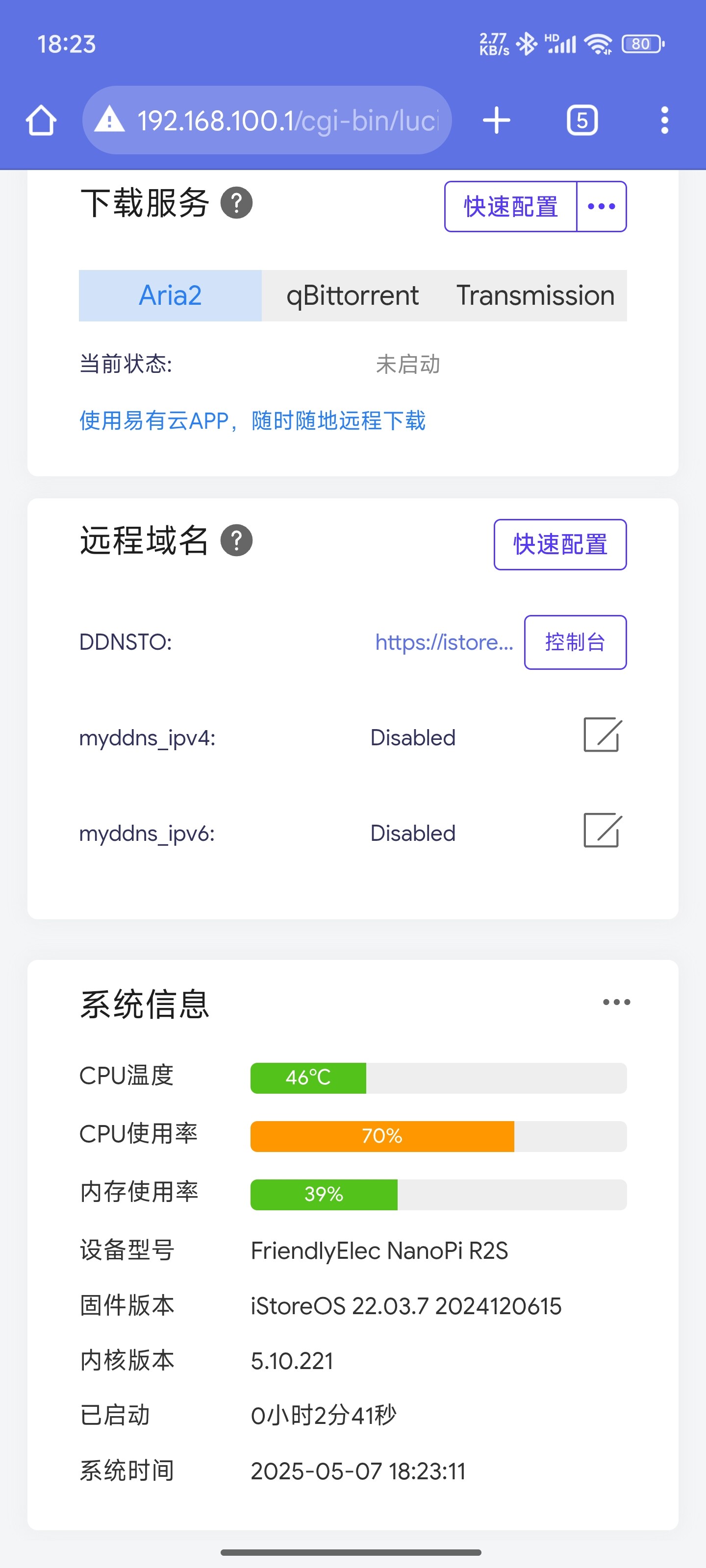The width and height of the screenshot is (706, 1568).
Task: Edit the myddns_ipv4 entry
Action: pos(602,735)
